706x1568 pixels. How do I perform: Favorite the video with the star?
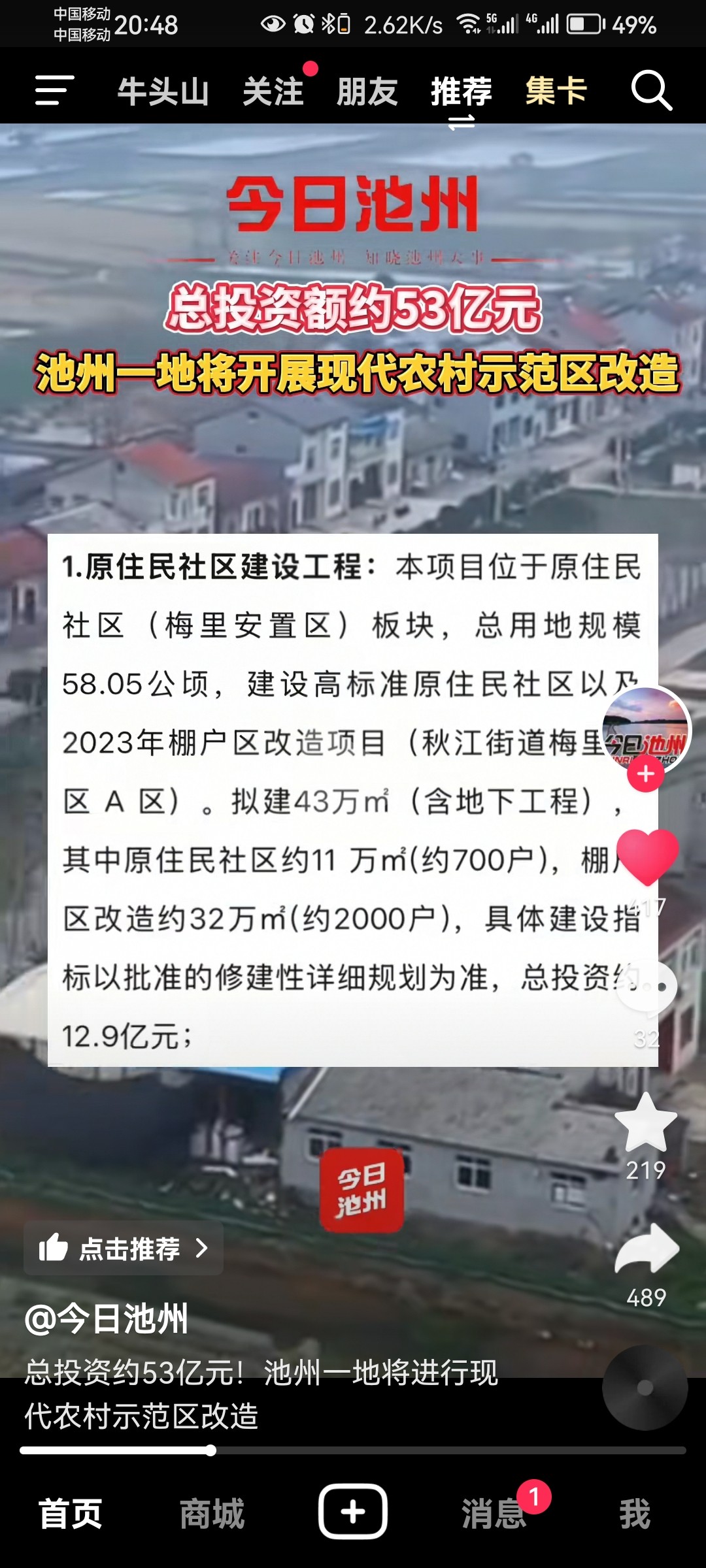646,1124
